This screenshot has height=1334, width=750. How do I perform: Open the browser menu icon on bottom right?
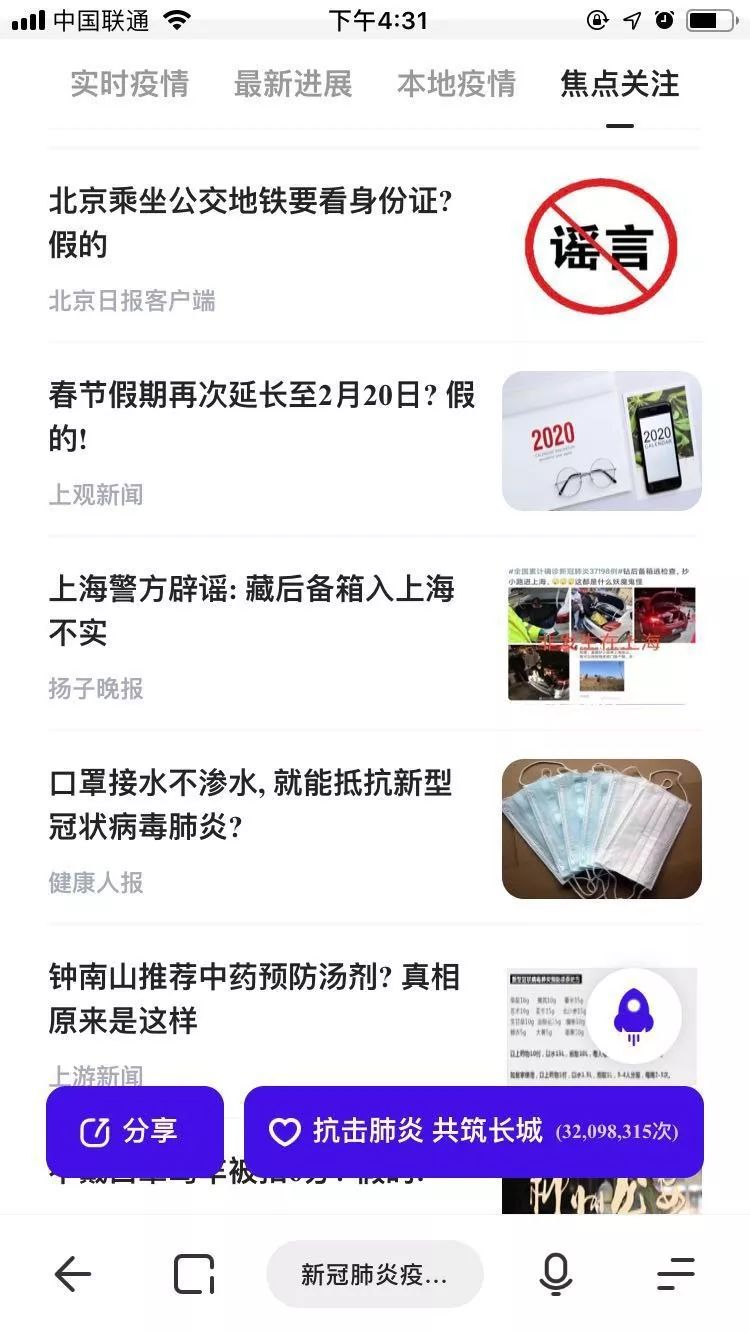676,1274
